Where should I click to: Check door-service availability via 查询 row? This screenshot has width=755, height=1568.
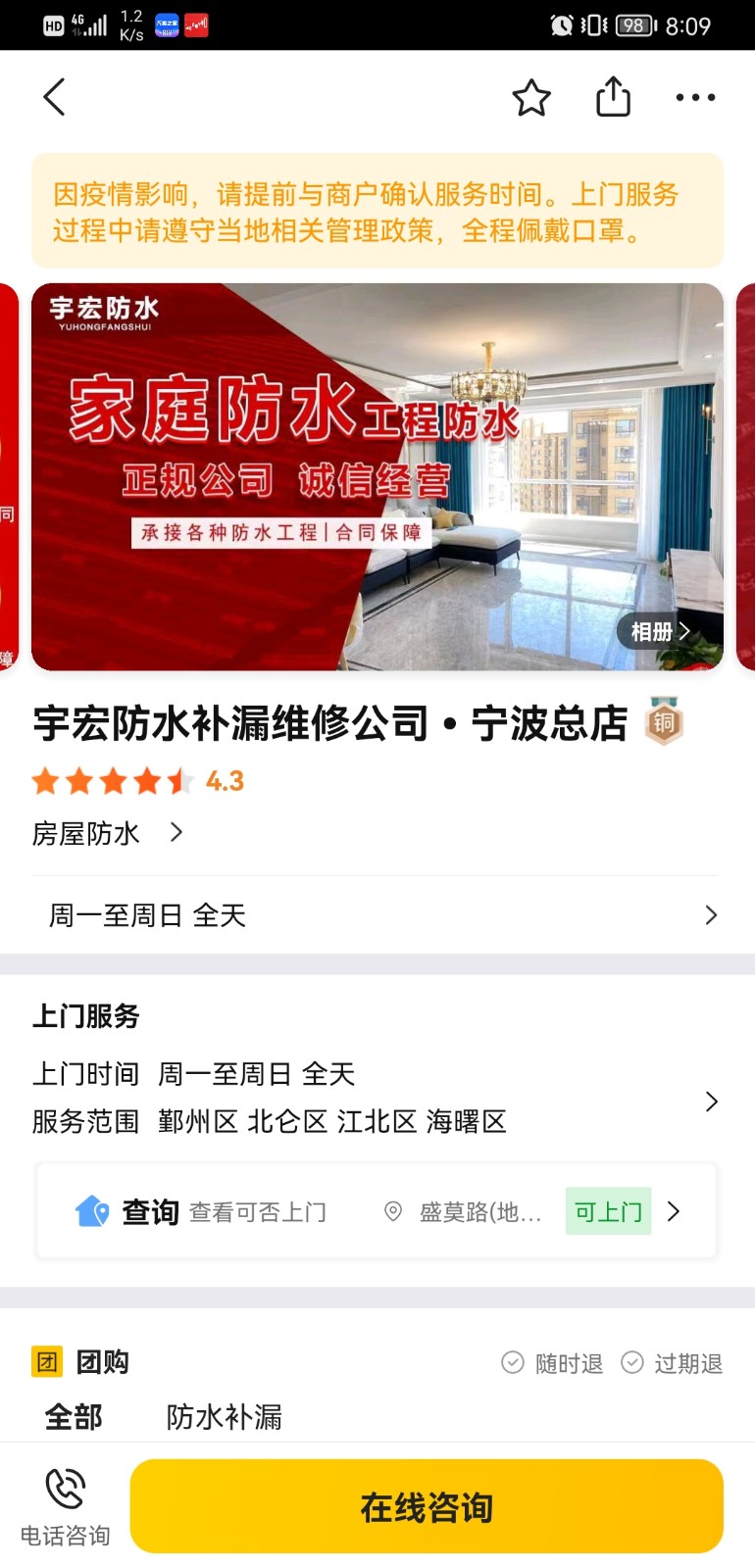pyautogui.click(x=377, y=1212)
